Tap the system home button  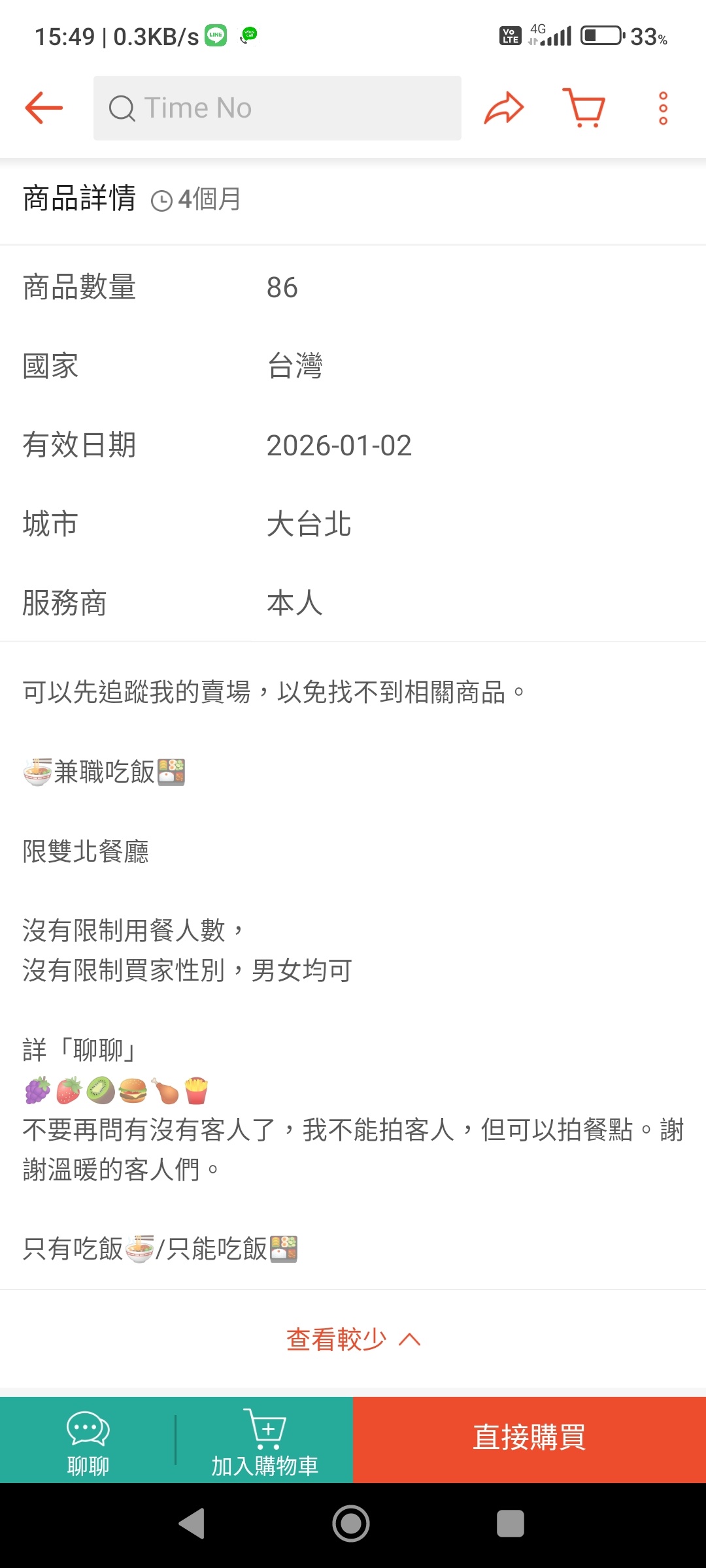(351, 1524)
